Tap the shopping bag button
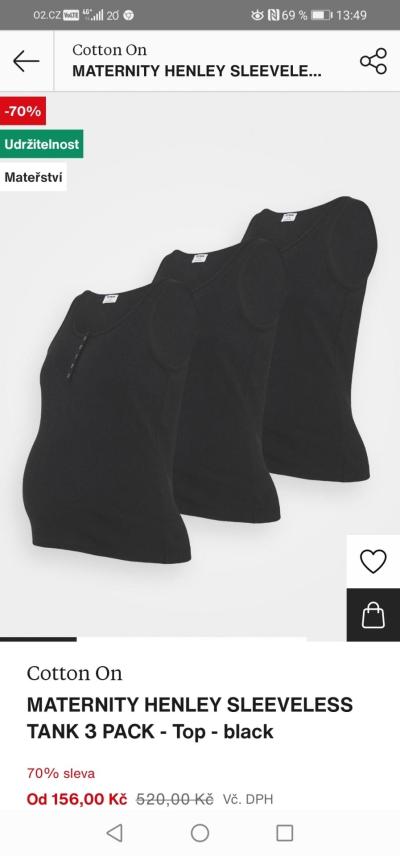Viewport: 400px width, 856px height. point(373,615)
